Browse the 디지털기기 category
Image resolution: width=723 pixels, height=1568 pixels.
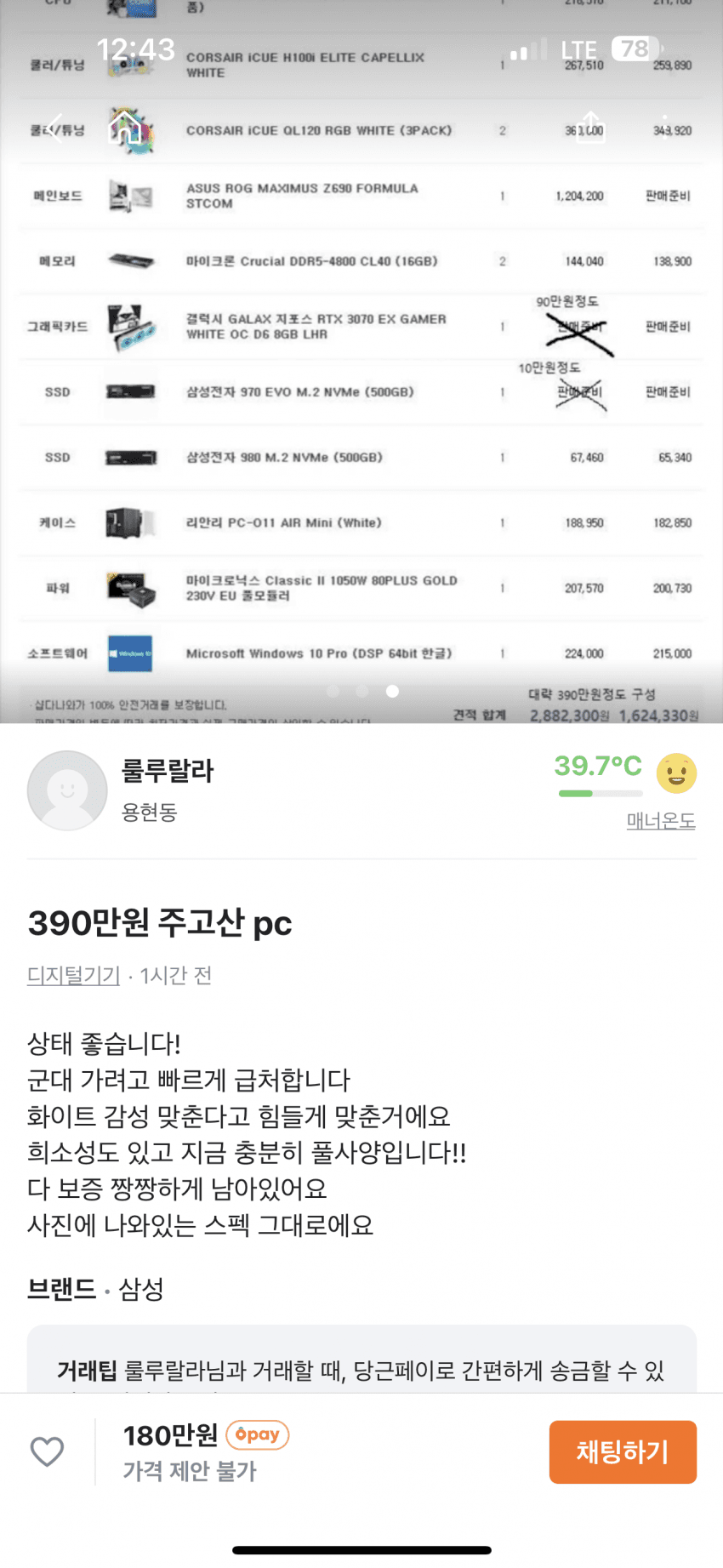74,975
